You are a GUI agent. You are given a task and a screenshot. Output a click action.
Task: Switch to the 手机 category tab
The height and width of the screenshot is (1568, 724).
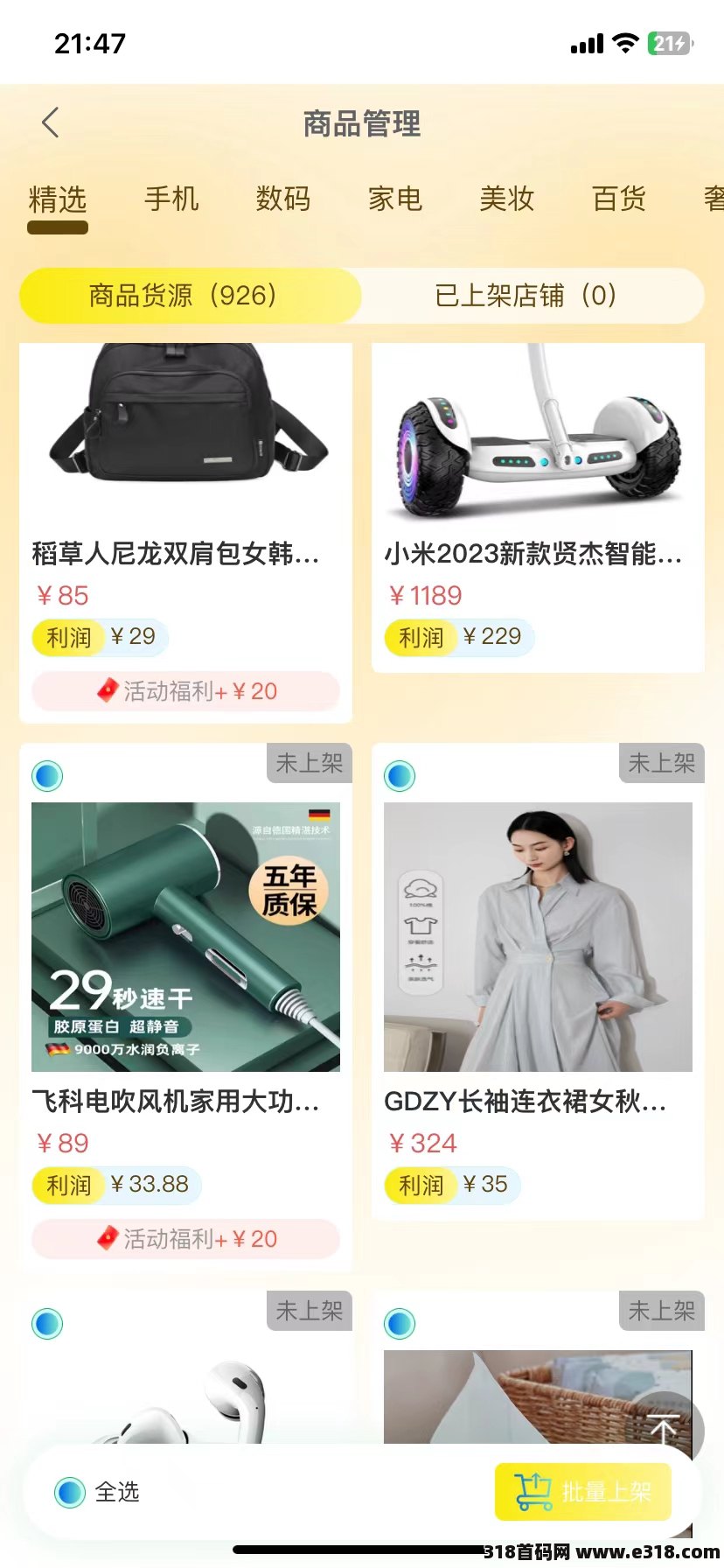171,199
